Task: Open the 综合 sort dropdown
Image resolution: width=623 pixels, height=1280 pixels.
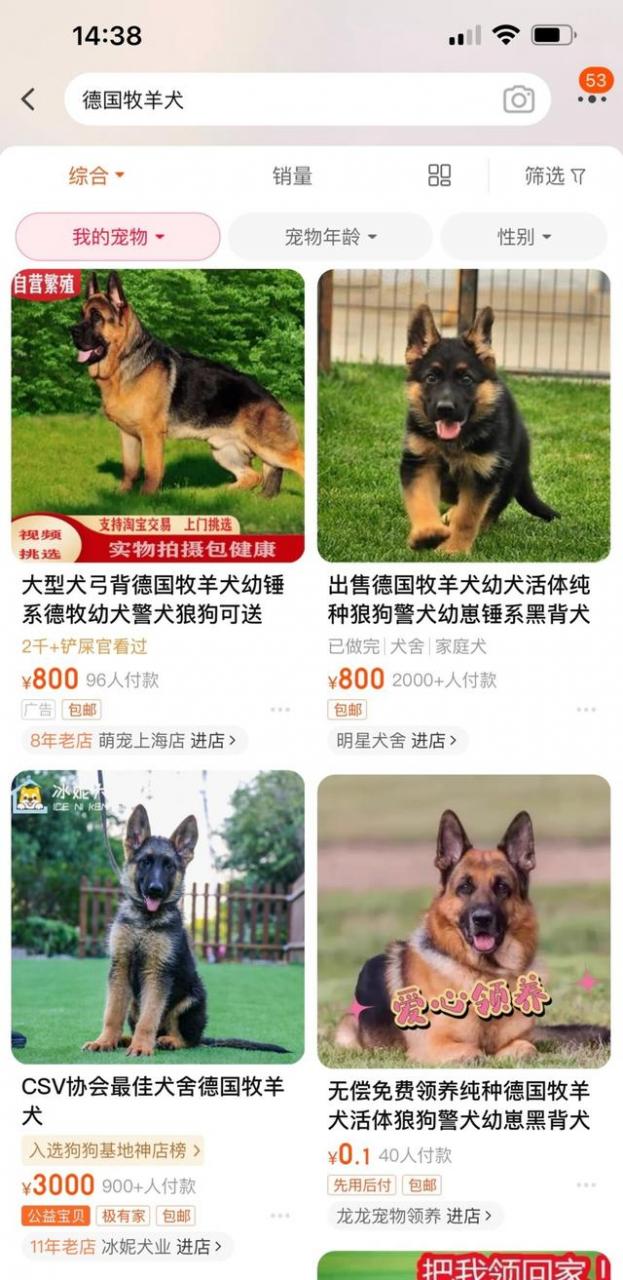Action: tap(96, 176)
